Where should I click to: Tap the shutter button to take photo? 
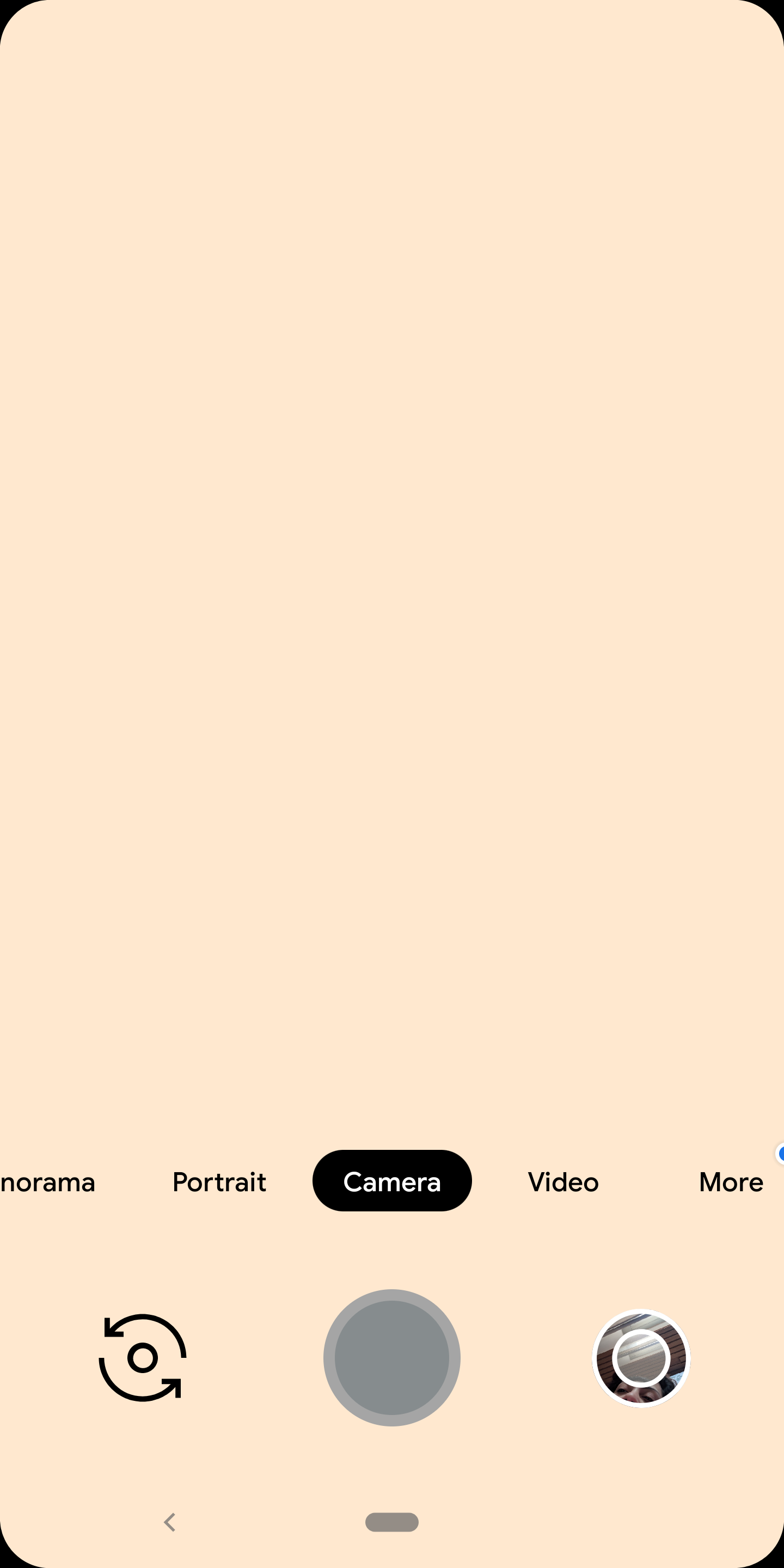tap(392, 1358)
